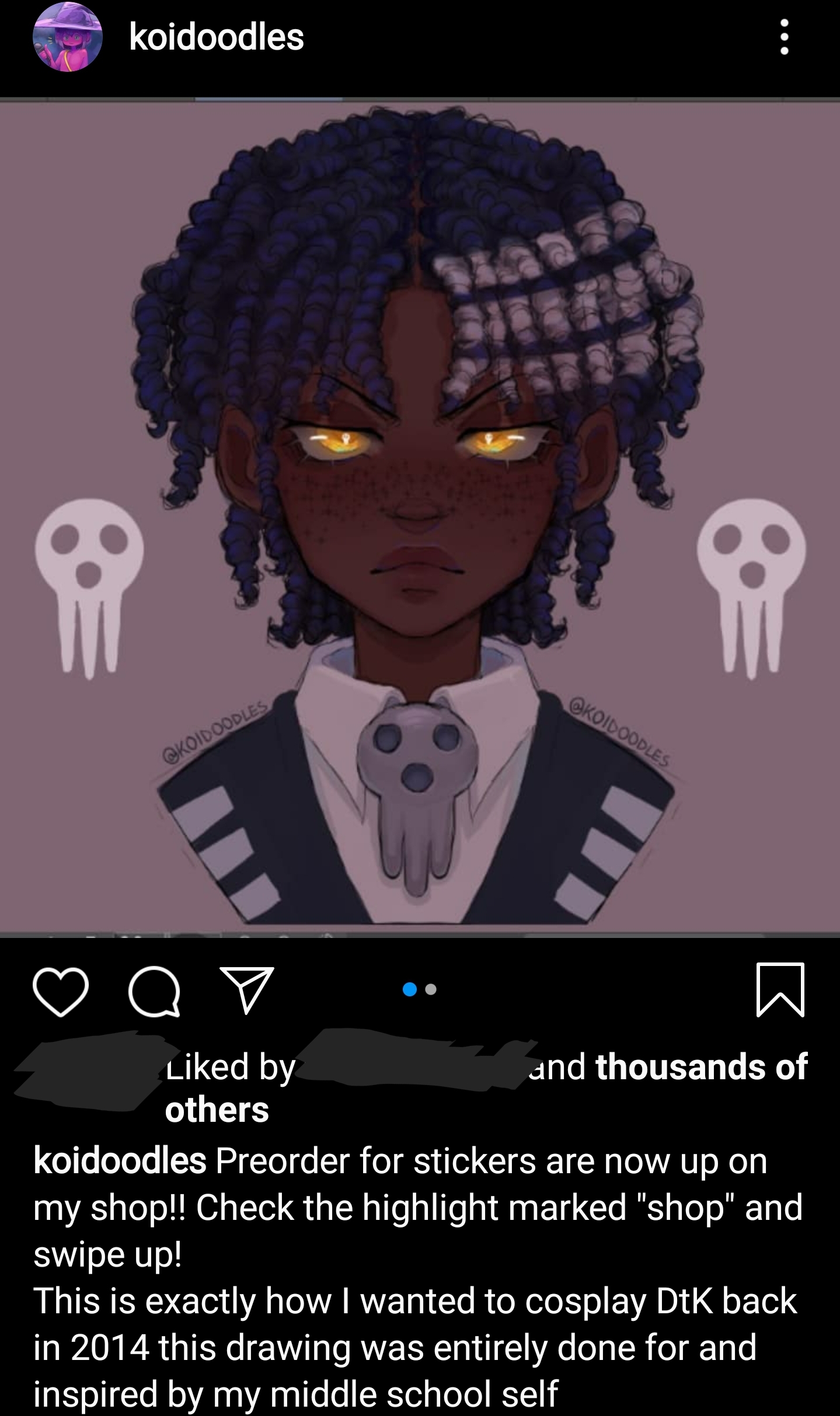The image size is (840, 1416).
Task: Open the post artwork image
Action: click(420, 517)
